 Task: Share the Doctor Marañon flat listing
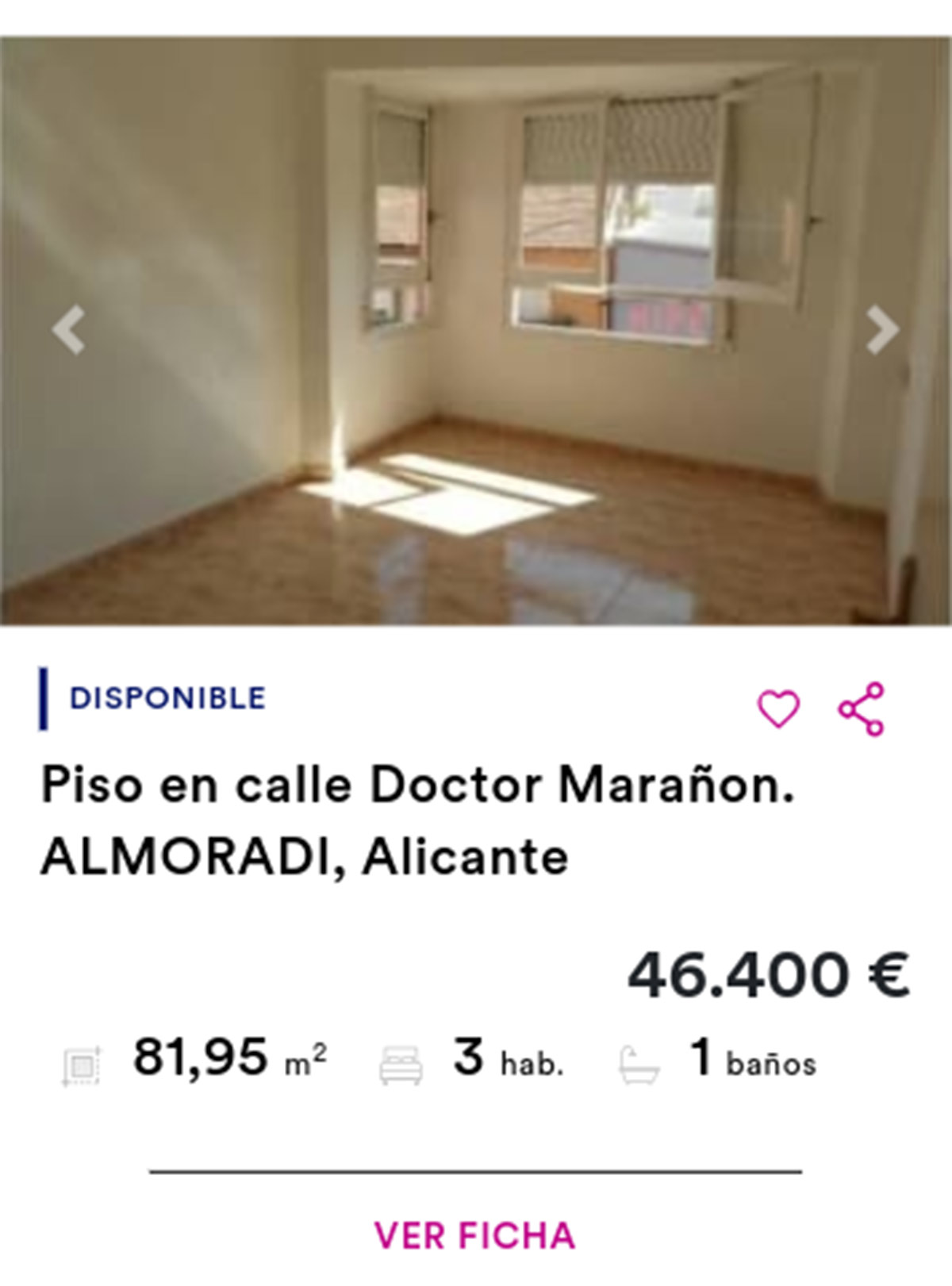[x=862, y=708]
